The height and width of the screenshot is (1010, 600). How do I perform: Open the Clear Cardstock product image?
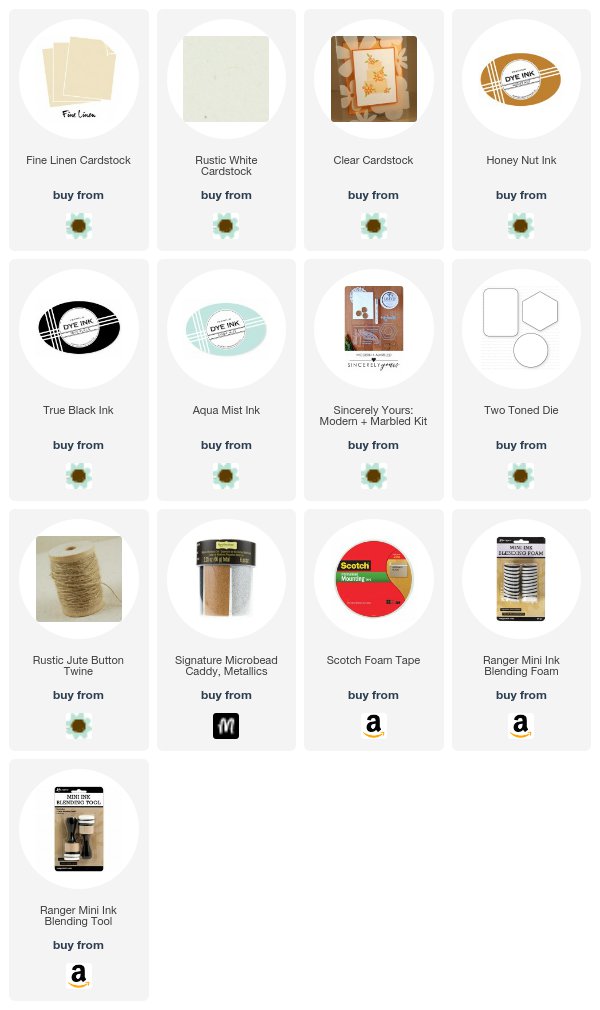(x=374, y=79)
